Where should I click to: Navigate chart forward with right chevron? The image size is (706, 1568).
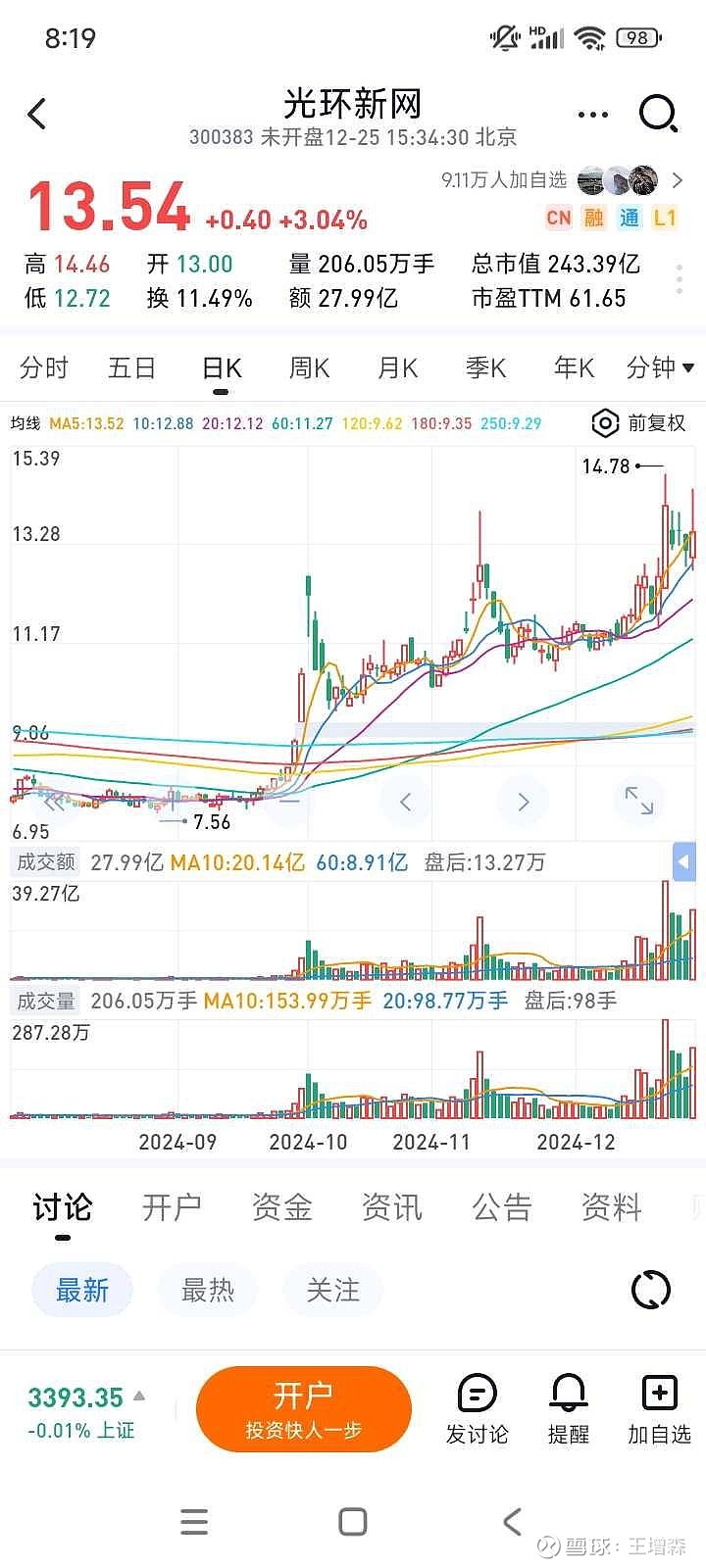[x=522, y=801]
